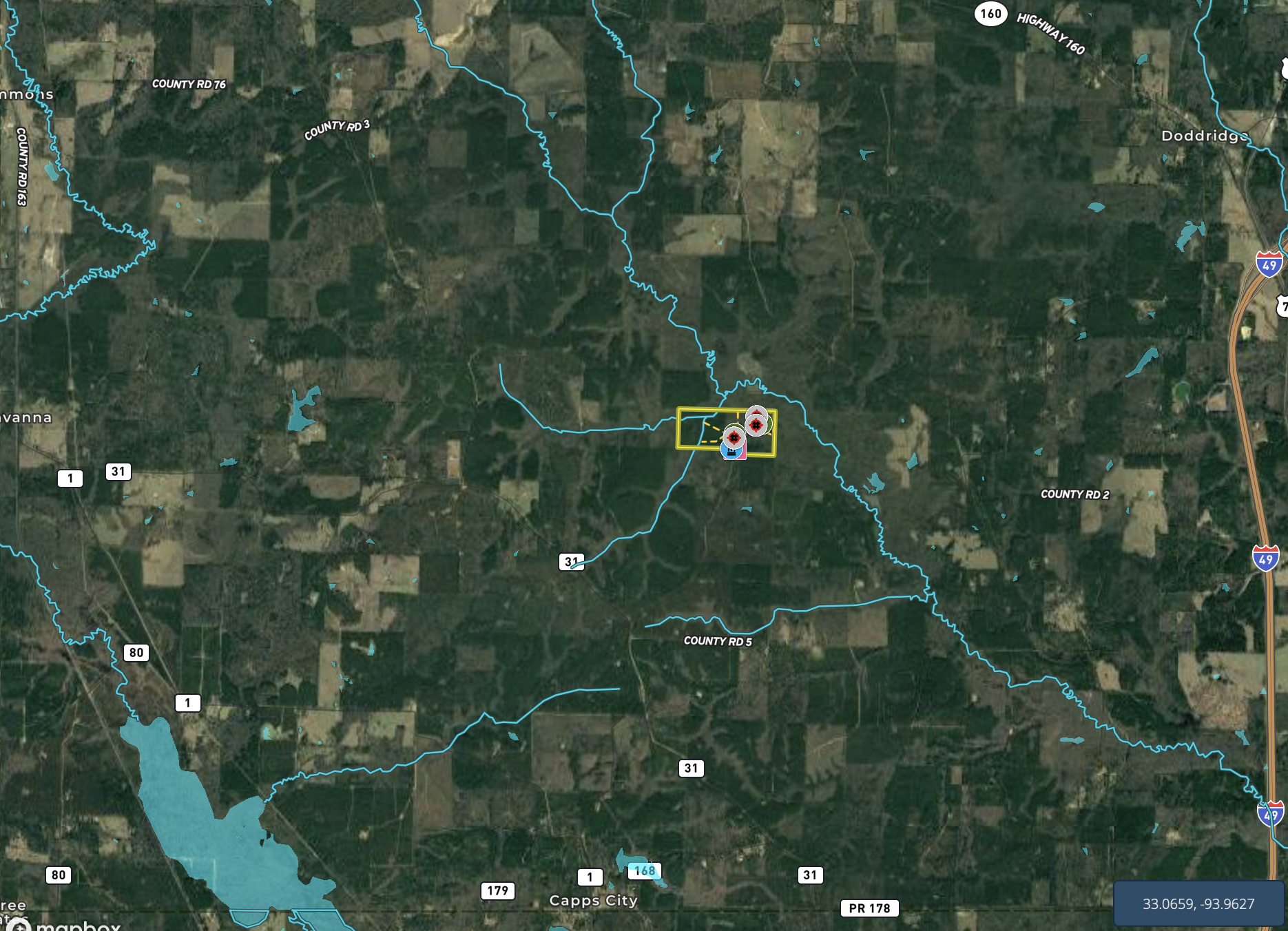Viewport: 1288px width, 931px height.
Task: Tap the lower-left red crosshair marker
Action: click(734, 437)
